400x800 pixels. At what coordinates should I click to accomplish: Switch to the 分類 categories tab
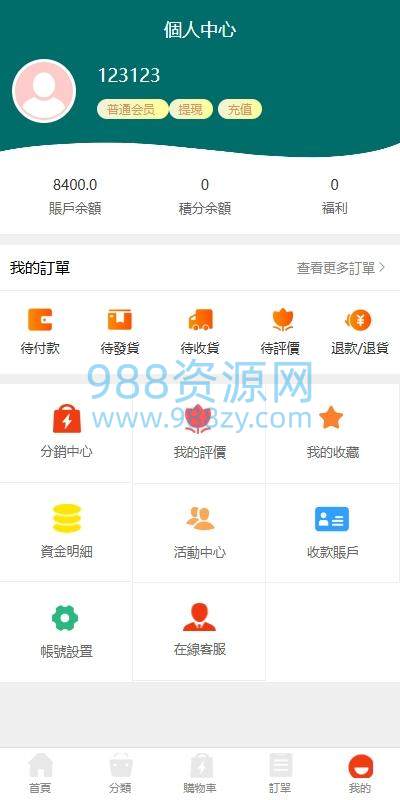(x=120, y=773)
